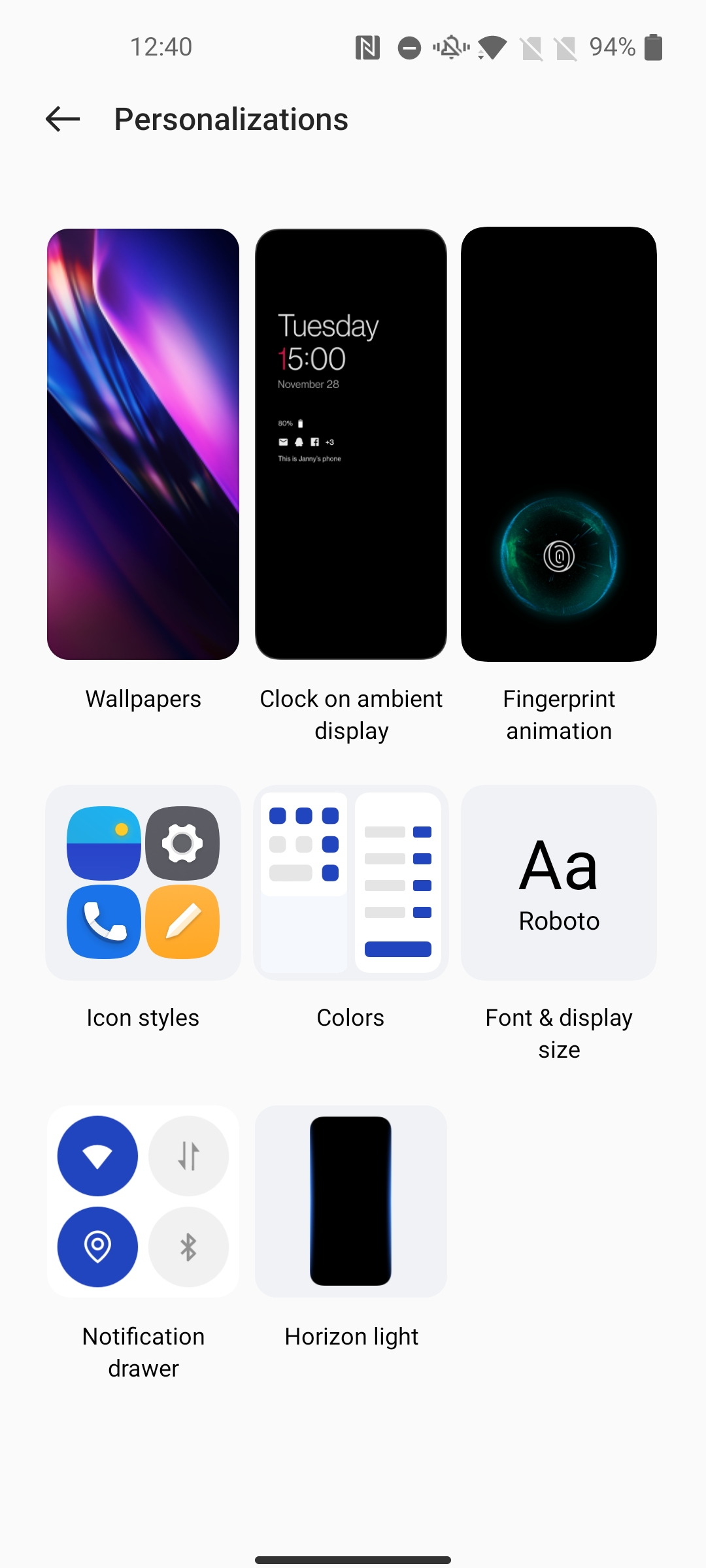Screen dimensions: 706x1568
Task: Open Clock on ambient display
Action: (351, 444)
